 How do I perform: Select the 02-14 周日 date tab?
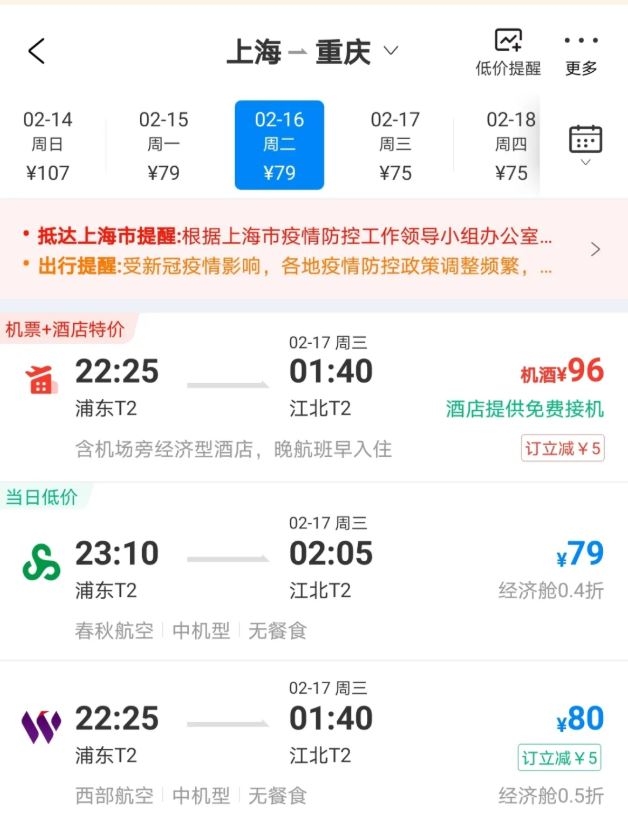point(47,145)
